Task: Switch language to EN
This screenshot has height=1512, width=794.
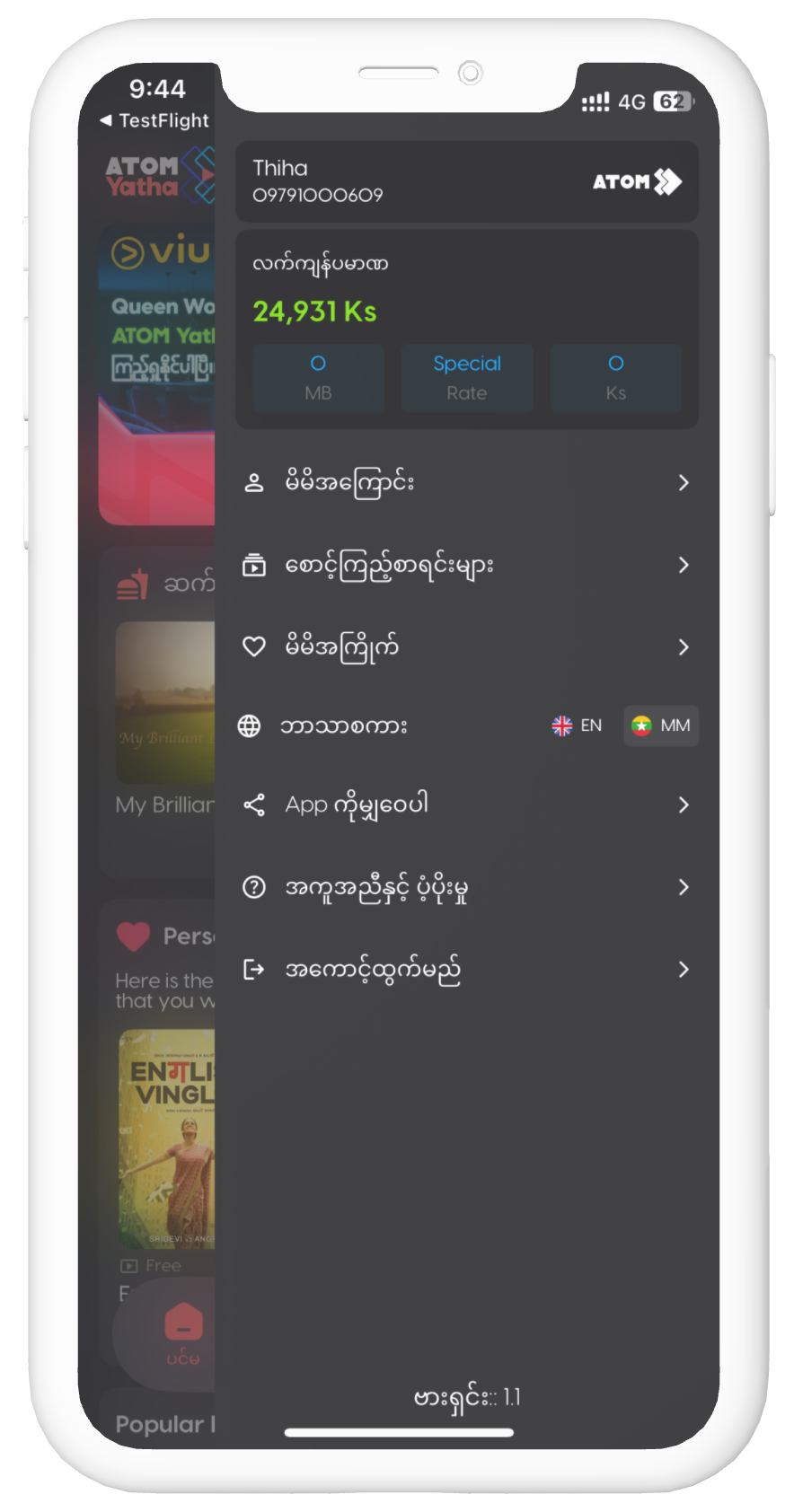Action: point(578,725)
